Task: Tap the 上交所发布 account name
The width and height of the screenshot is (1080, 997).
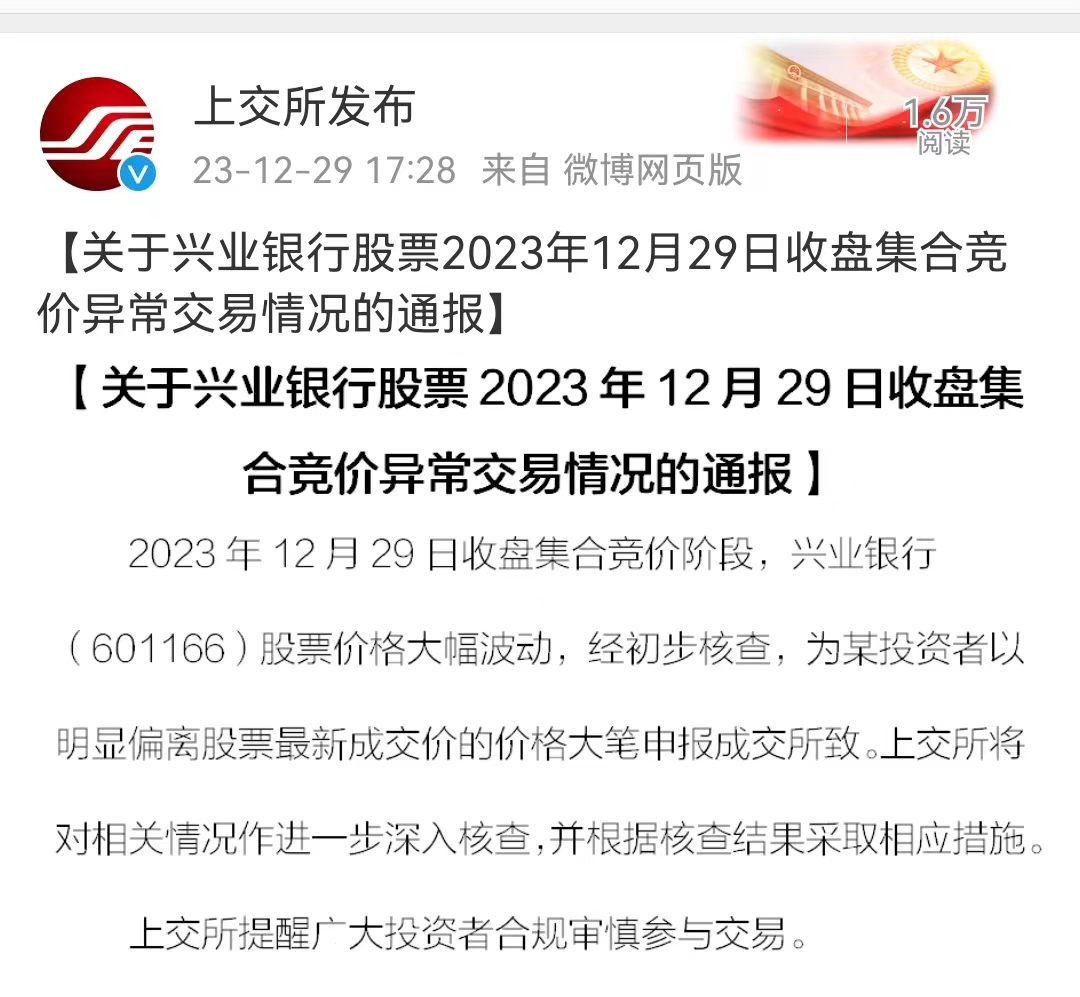Action: [303, 107]
